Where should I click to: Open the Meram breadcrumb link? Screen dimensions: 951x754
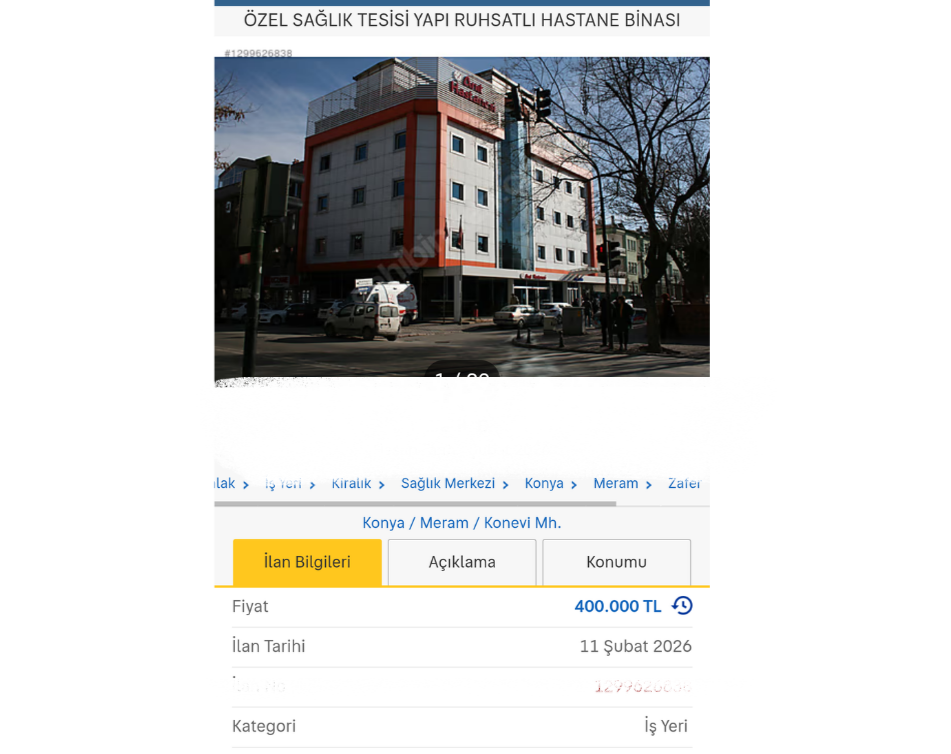(x=615, y=484)
